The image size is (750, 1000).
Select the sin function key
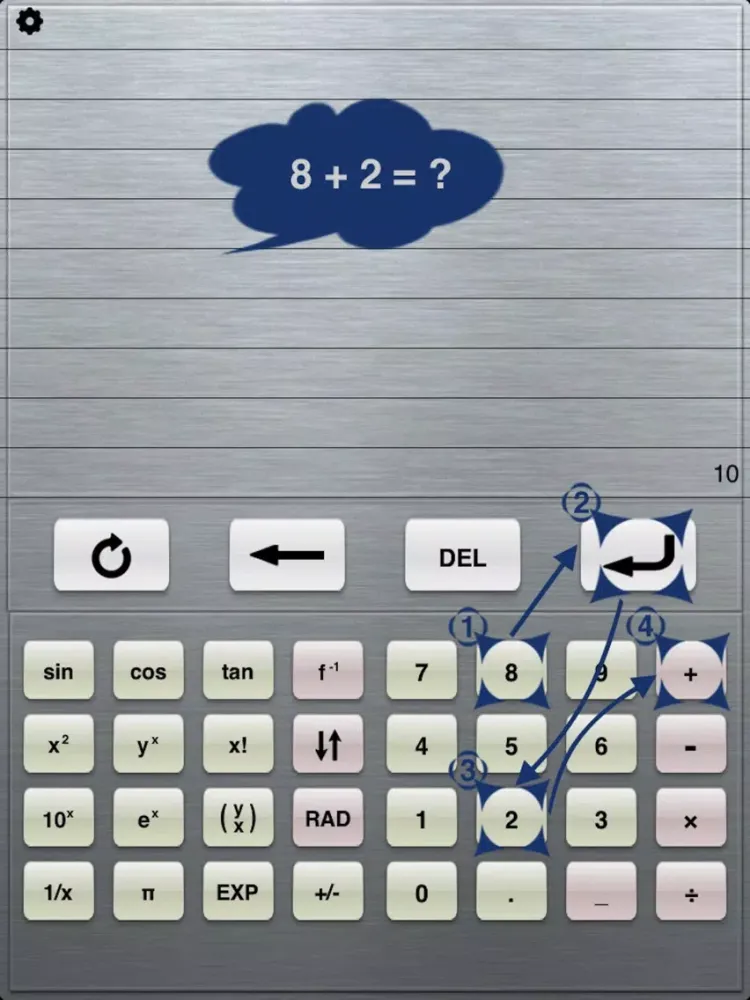tap(58, 671)
